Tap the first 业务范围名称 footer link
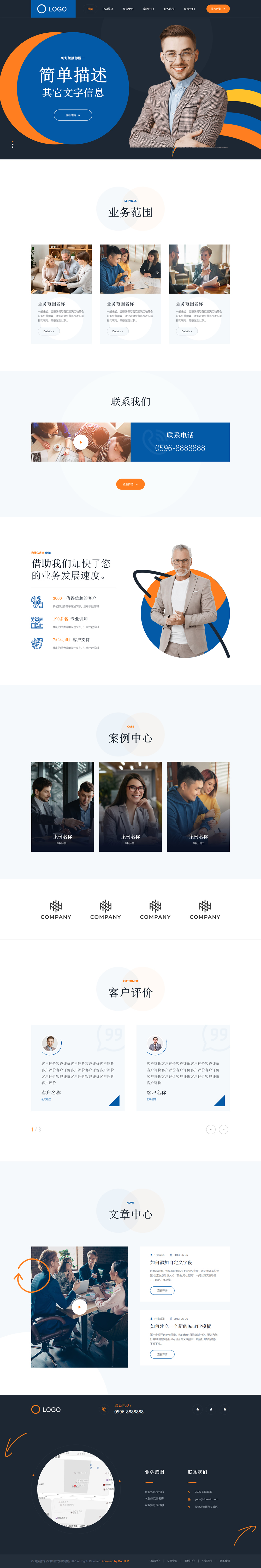The width and height of the screenshot is (261, 1568). pyautogui.click(x=155, y=1491)
